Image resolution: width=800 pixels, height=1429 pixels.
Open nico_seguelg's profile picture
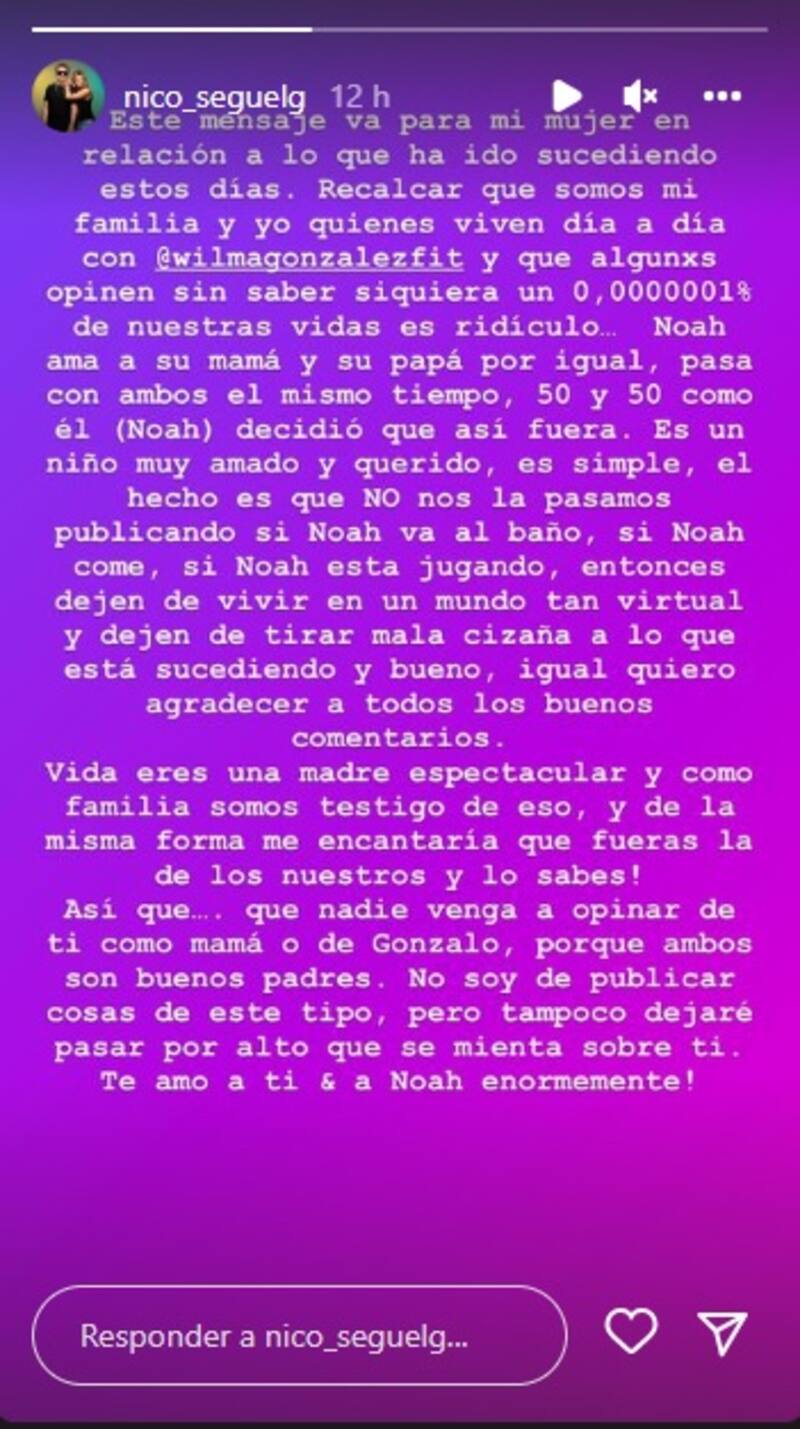tap(68, 96)
